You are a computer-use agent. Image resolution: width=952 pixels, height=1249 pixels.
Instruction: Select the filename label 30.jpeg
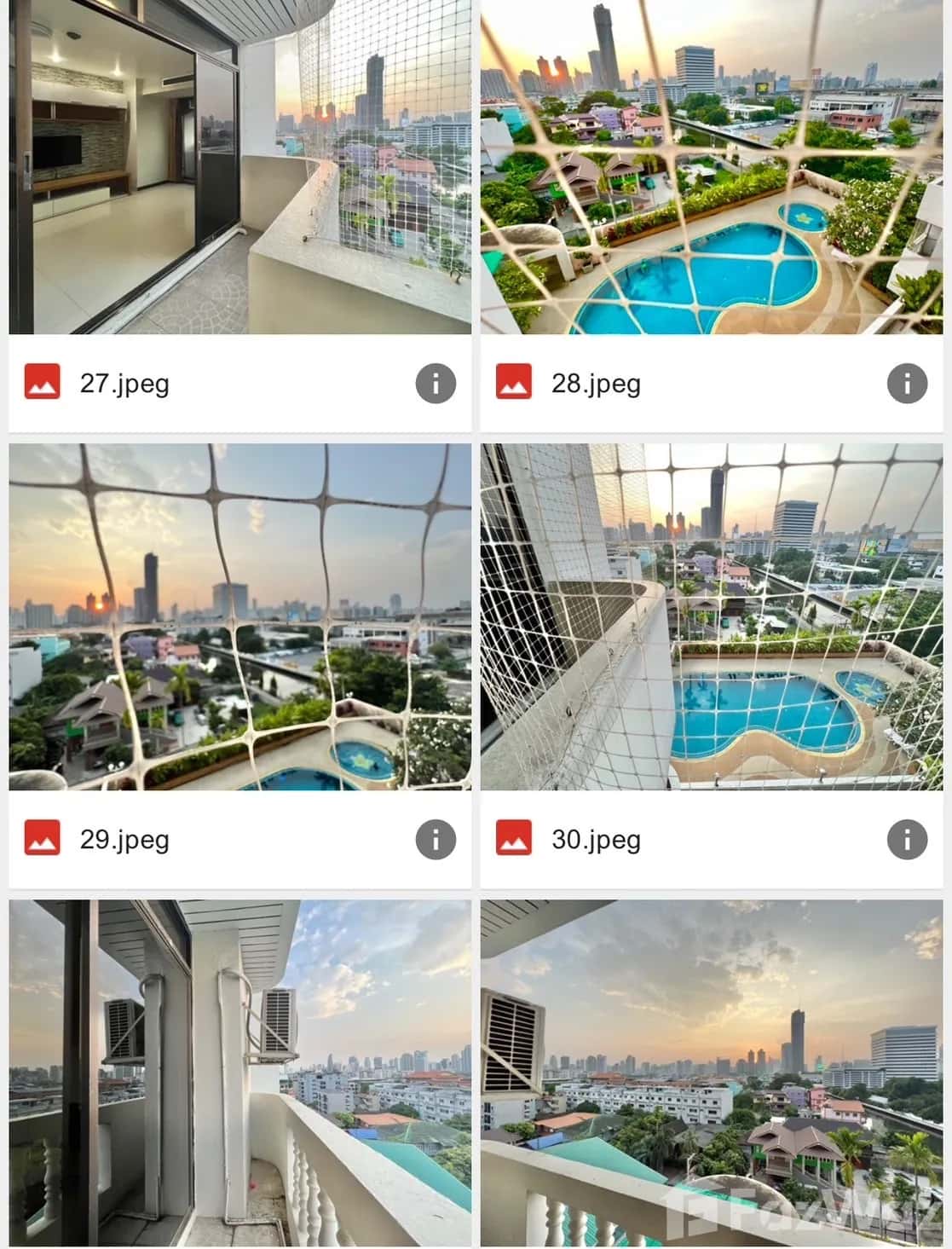595,839
